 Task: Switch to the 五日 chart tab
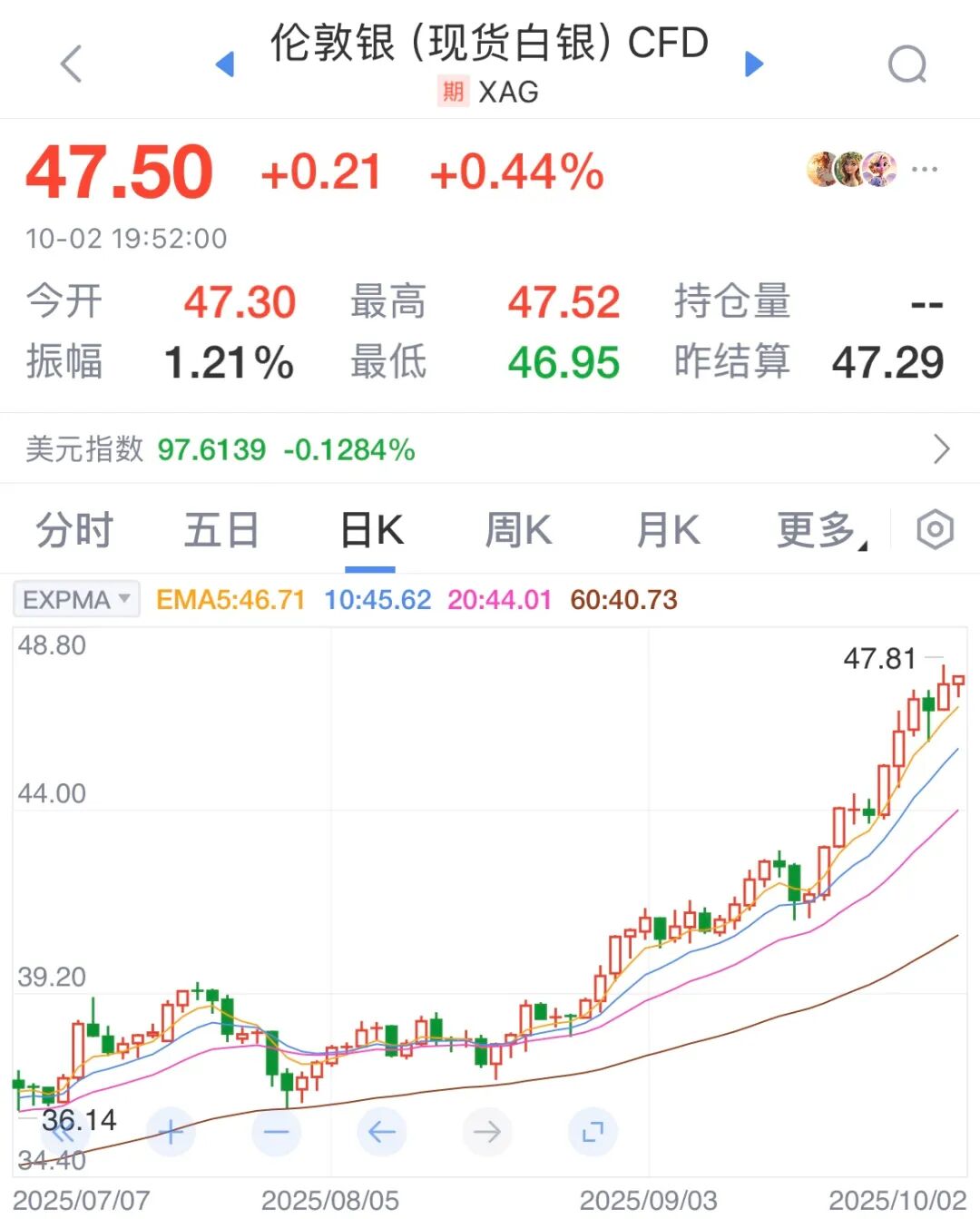click(221, 531)
